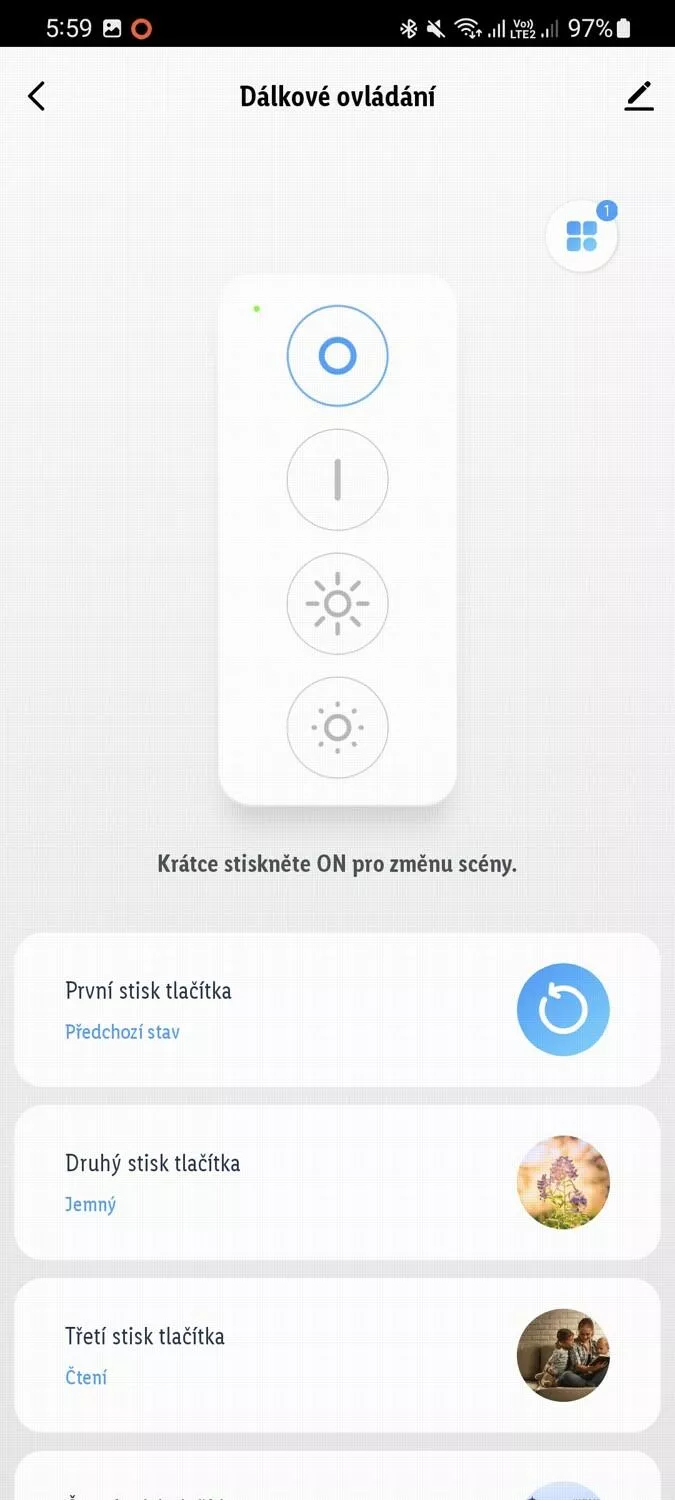
Task: Tap the remote's OFF line button
Action: (338, 480)
